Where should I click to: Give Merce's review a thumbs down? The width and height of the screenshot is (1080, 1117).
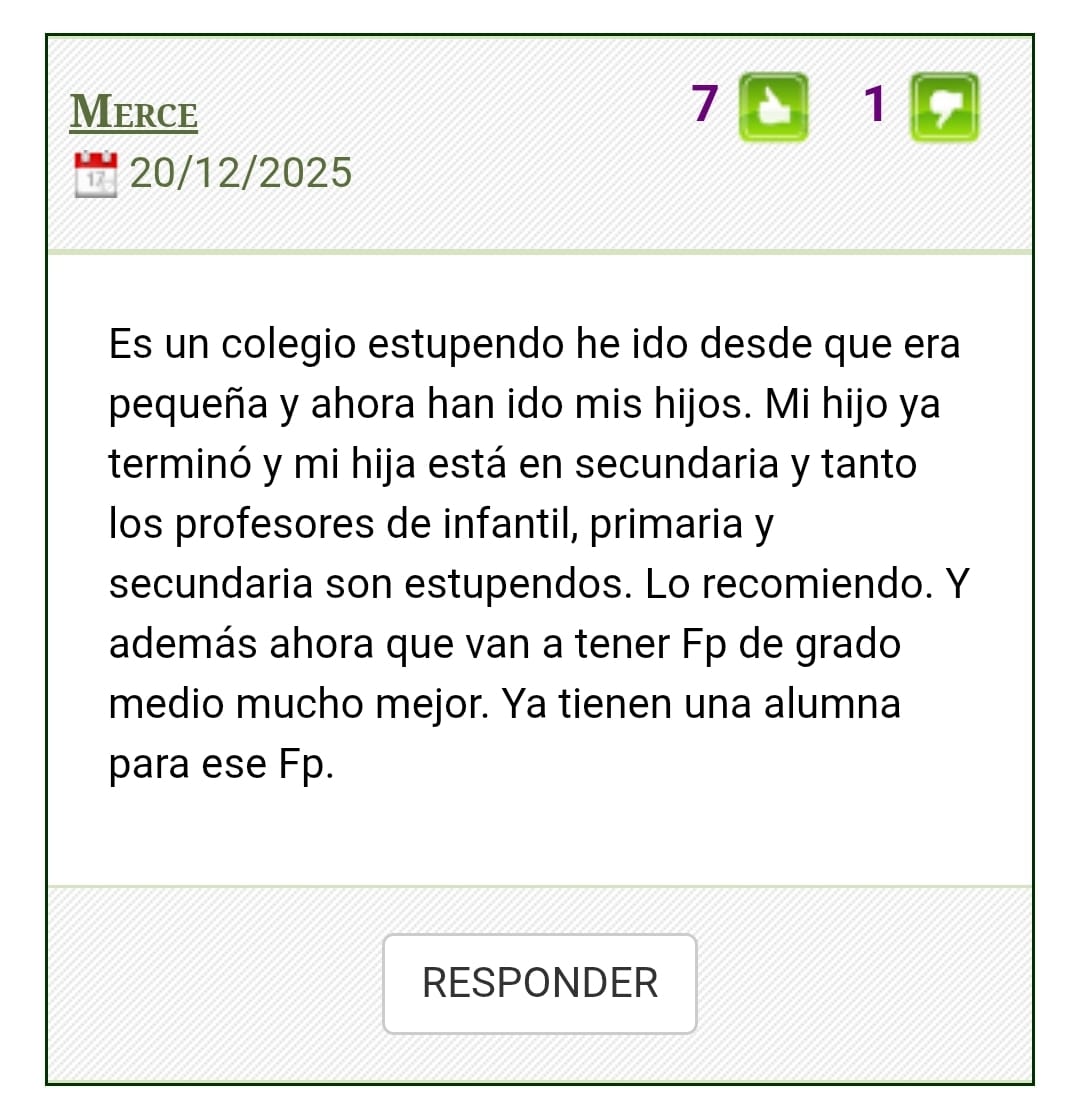coord(943,107)
